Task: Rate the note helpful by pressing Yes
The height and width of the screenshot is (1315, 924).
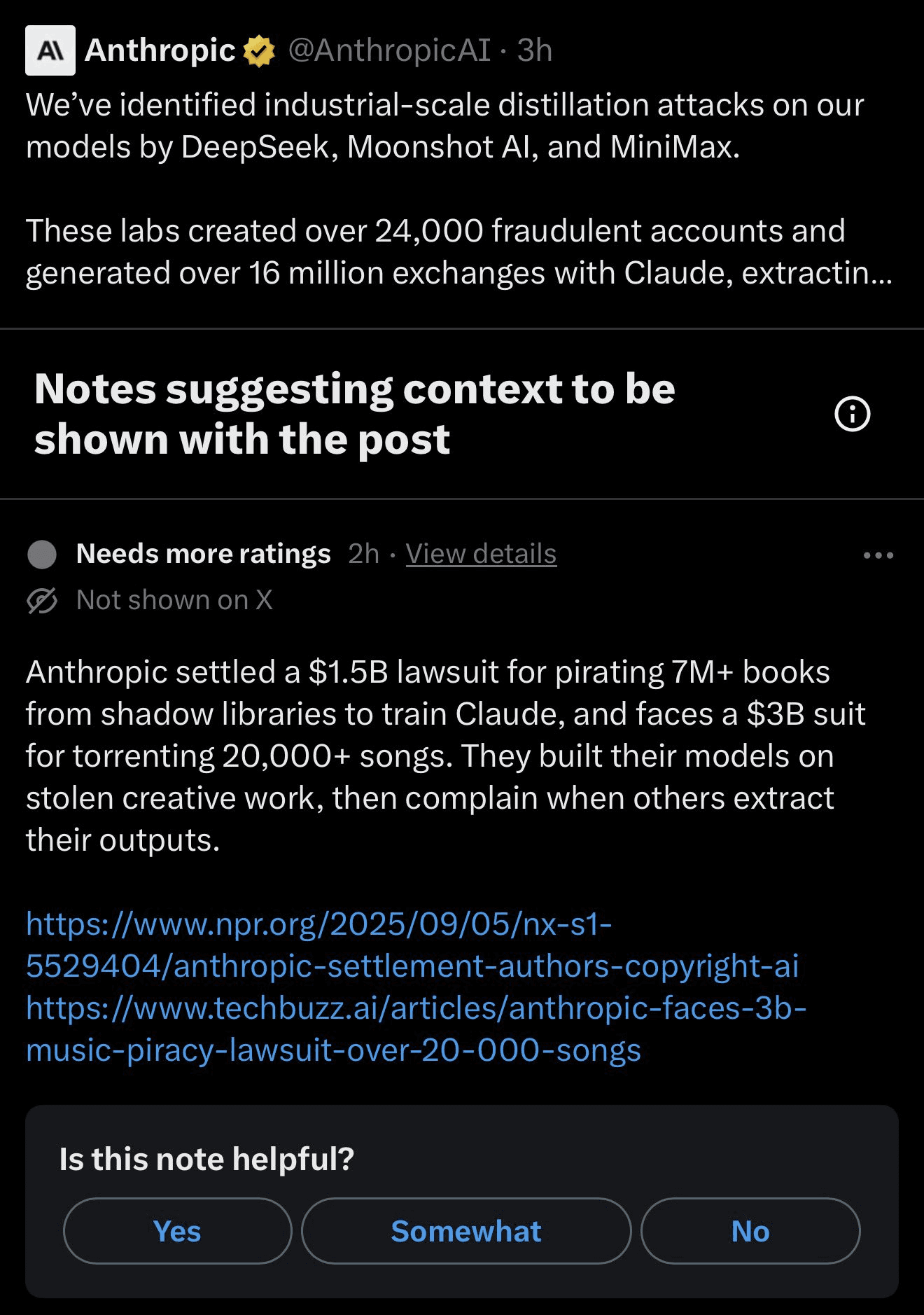Action: pos(177,1231)
